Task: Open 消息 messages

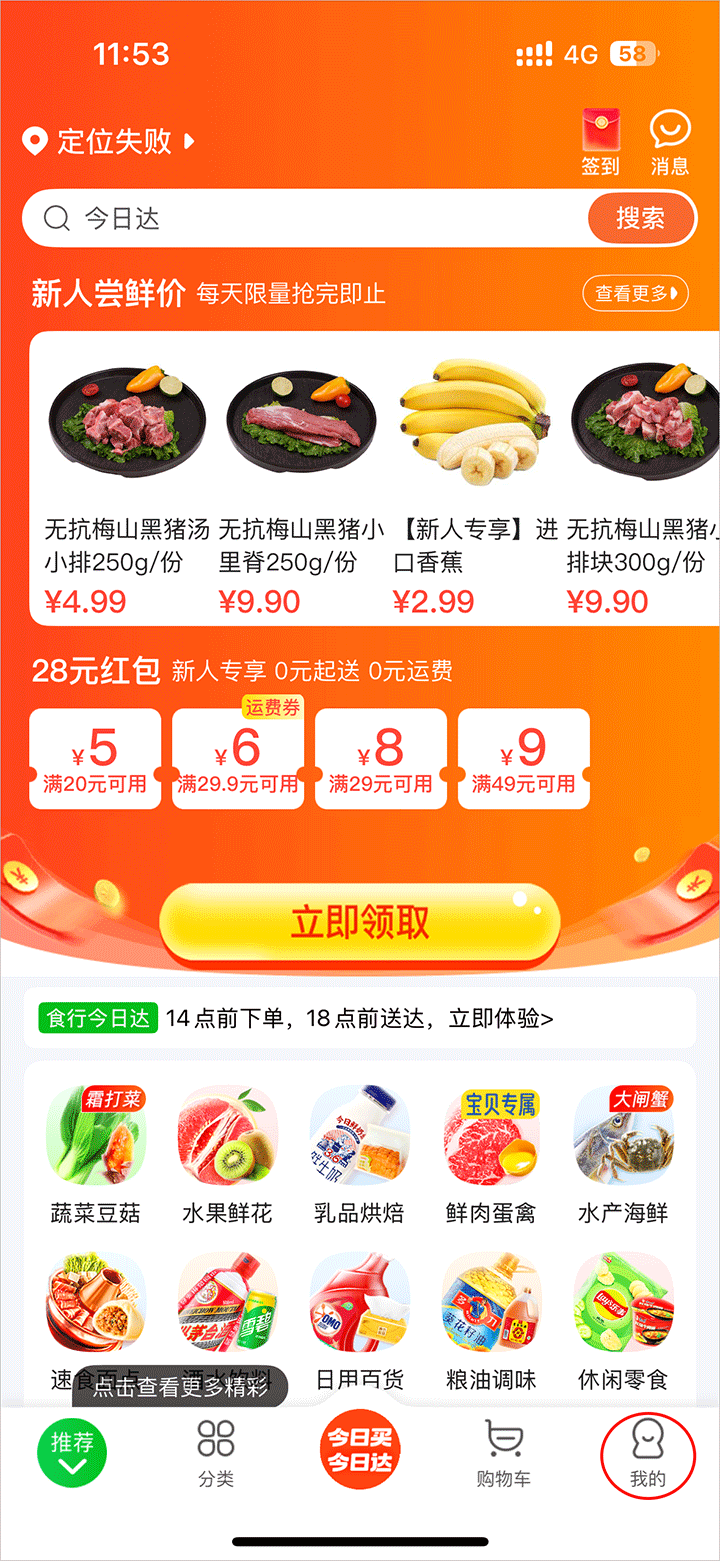Action: 669,142
